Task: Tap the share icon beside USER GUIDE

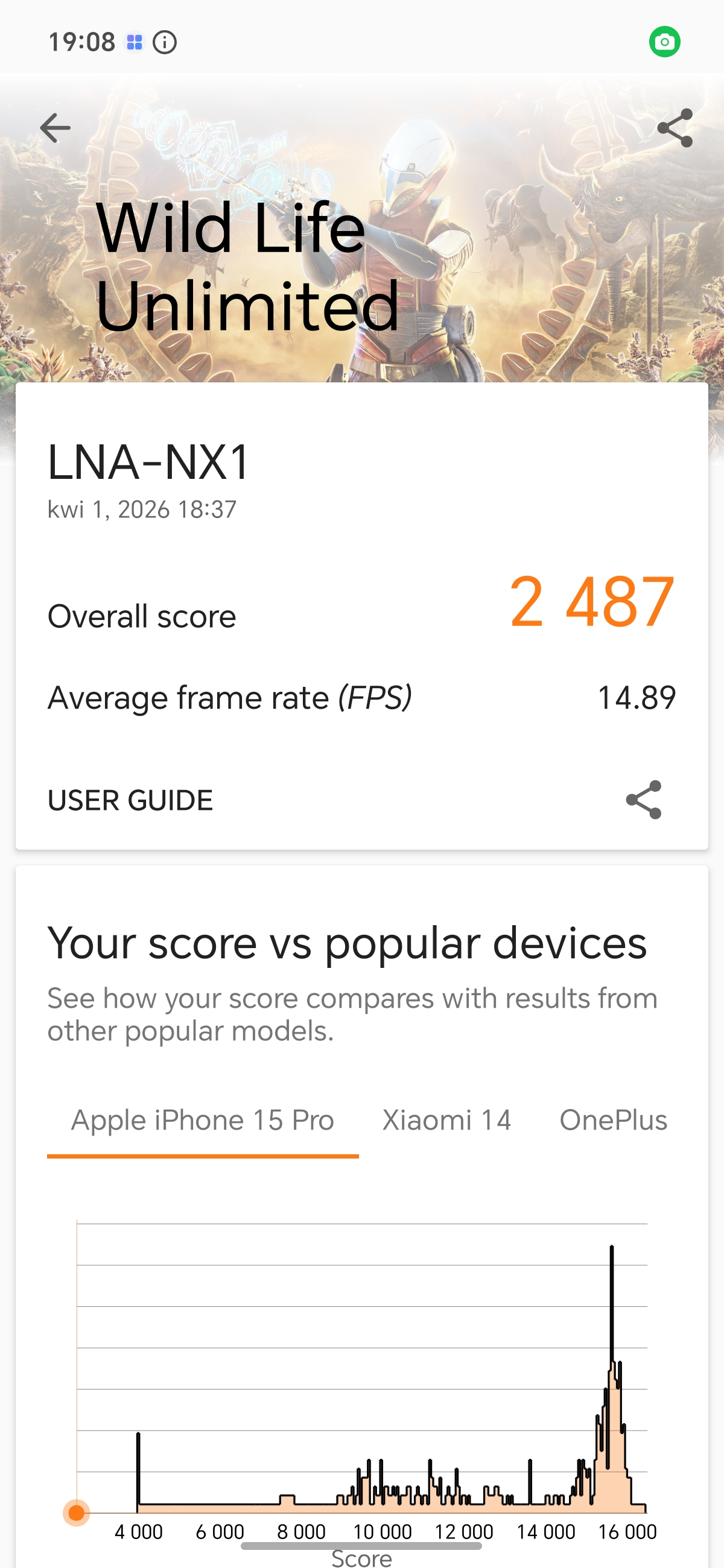Action: coord(644,800)
